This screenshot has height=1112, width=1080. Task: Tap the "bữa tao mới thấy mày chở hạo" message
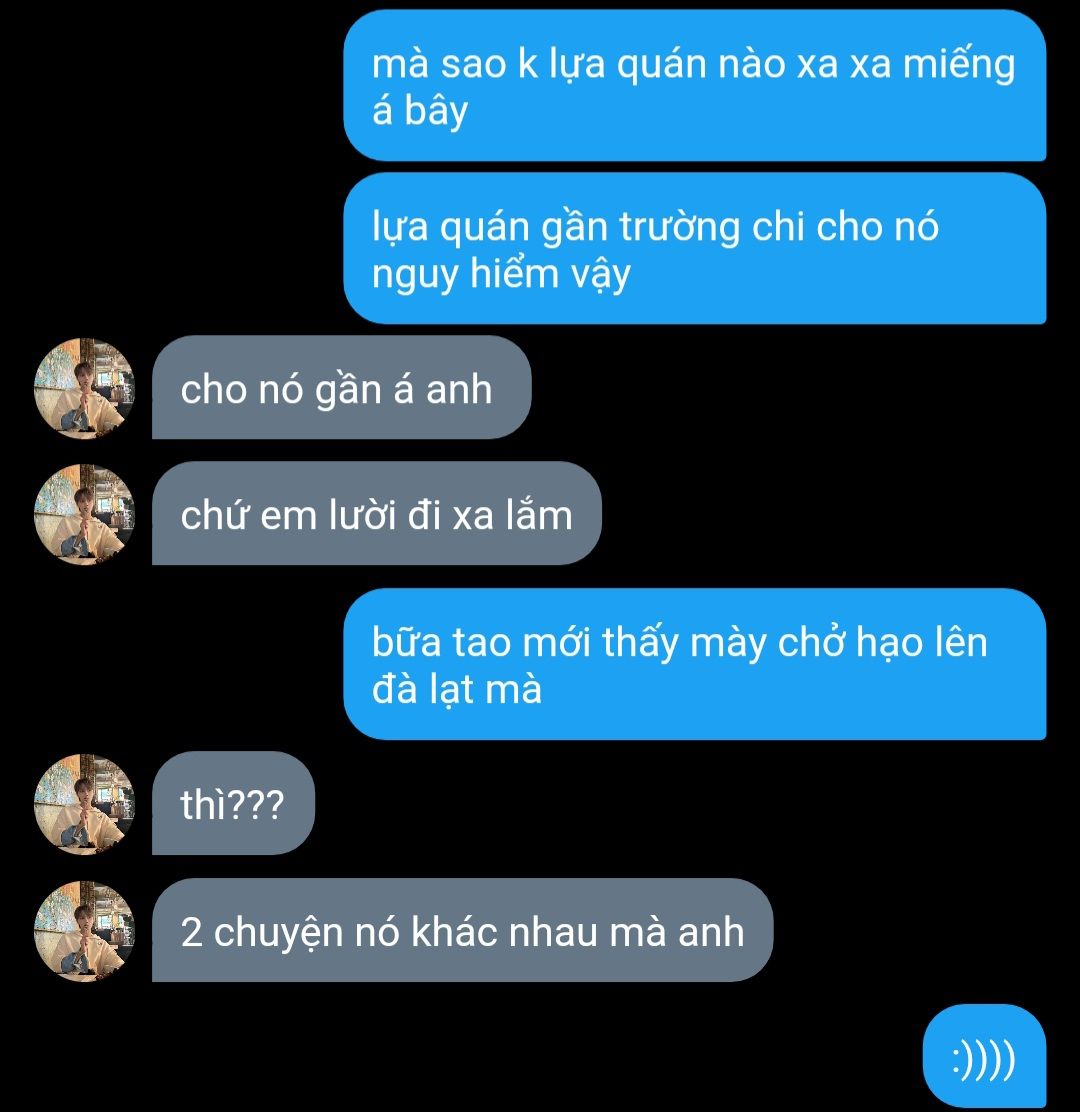[694, 665]
